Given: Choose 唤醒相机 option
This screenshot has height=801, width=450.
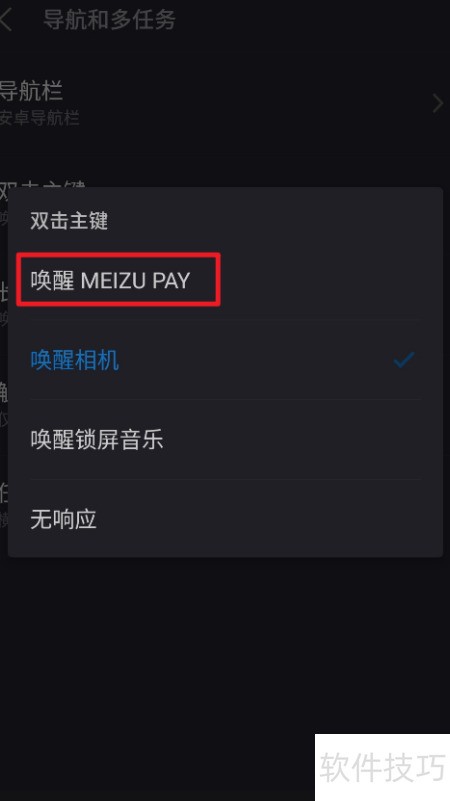Looking at the screenshot, I should 225,360.
